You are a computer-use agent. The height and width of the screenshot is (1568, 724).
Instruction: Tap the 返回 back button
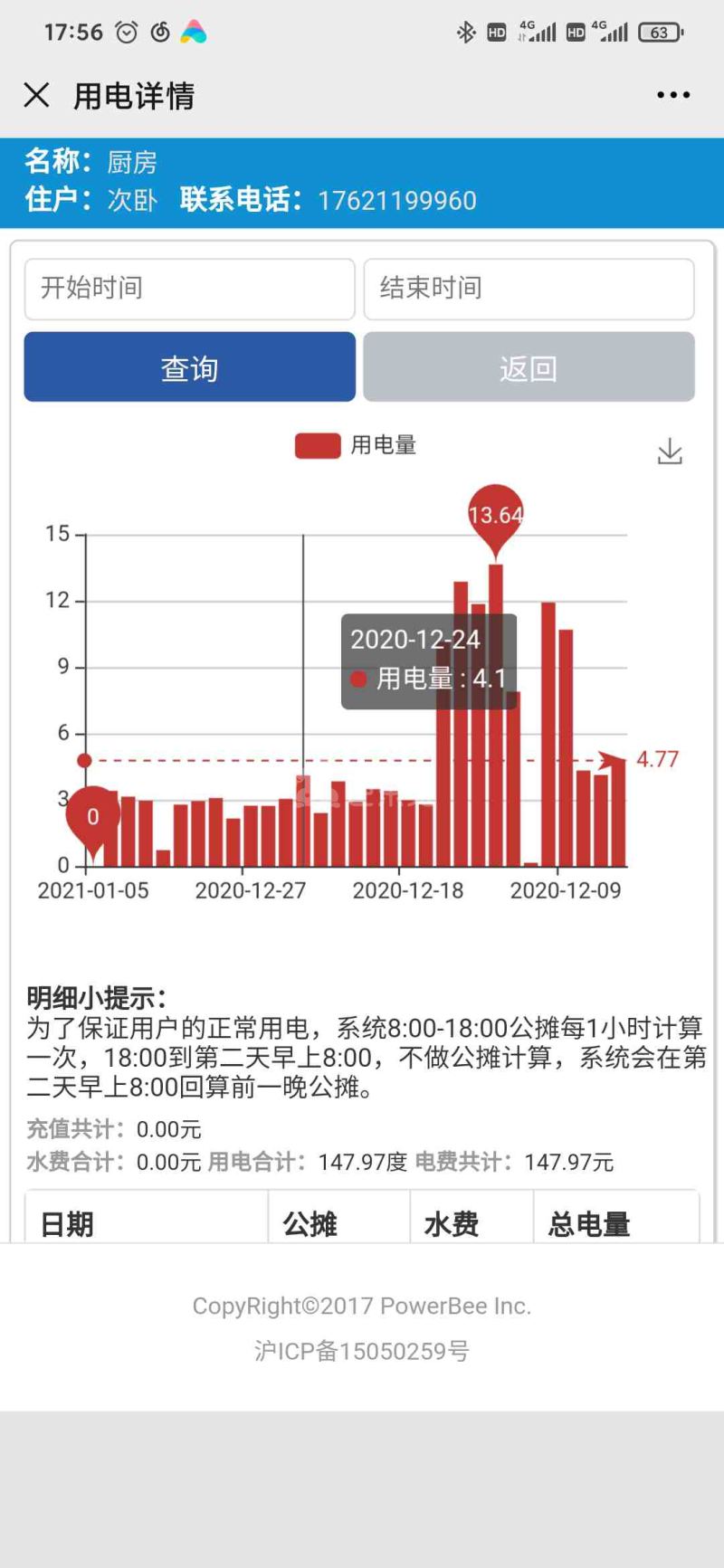(529, 367)
